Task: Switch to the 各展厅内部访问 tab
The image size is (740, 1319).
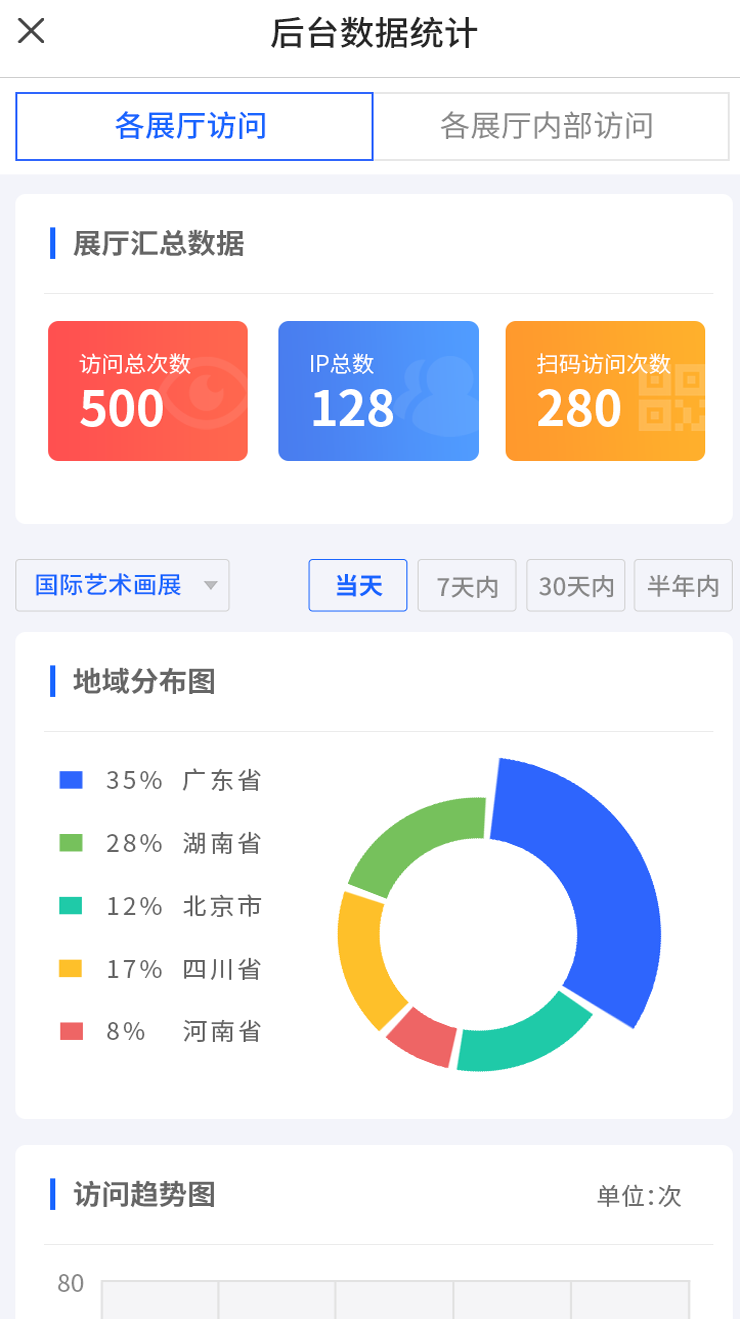Action: [x=551, y=127]
